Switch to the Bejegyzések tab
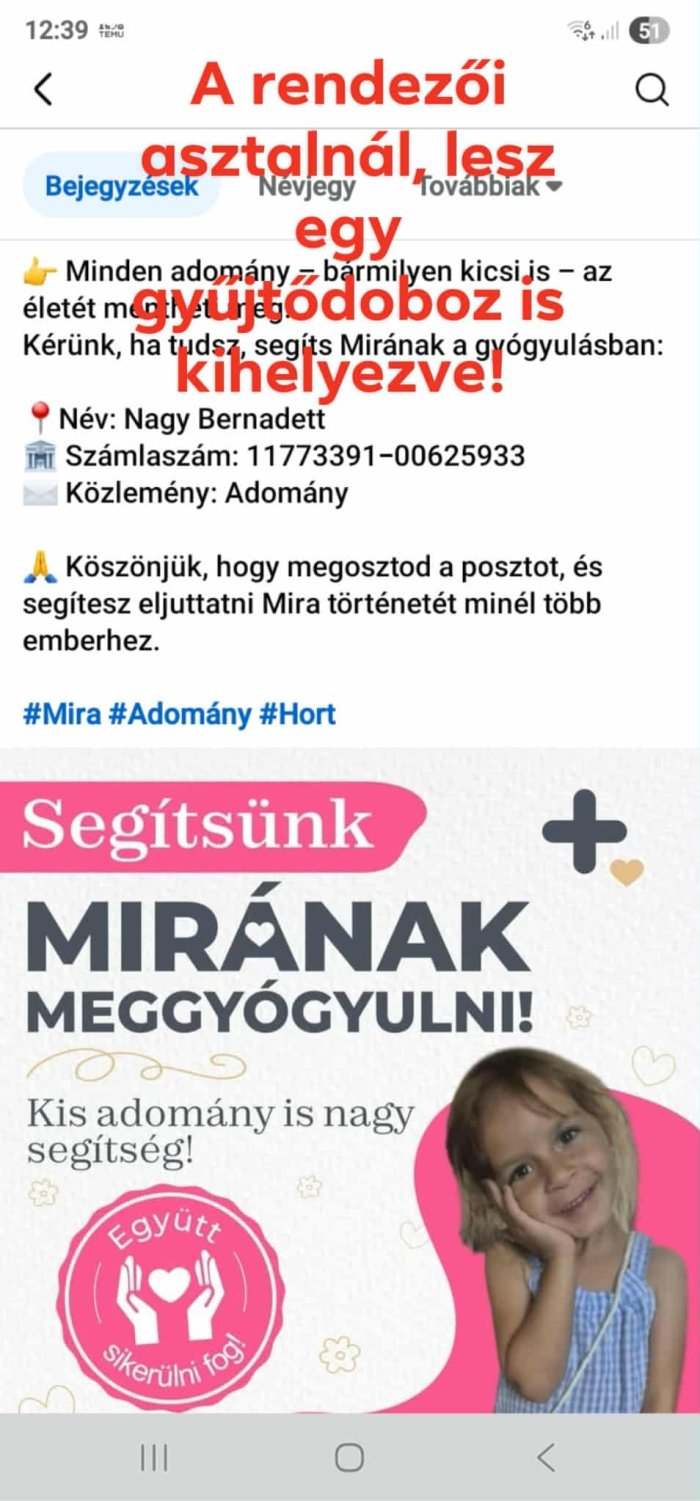This screenshot has width=700, height=1501. 121,185
